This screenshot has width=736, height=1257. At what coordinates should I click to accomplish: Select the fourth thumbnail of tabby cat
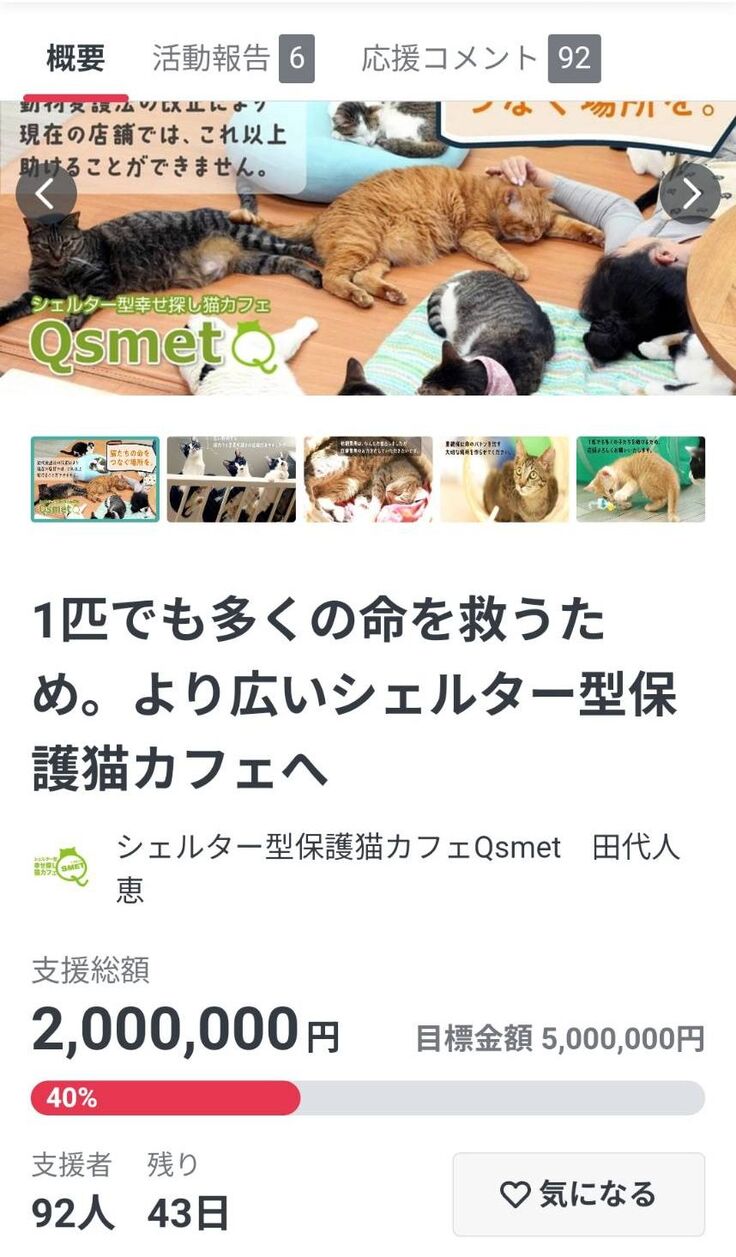point(504,479)
